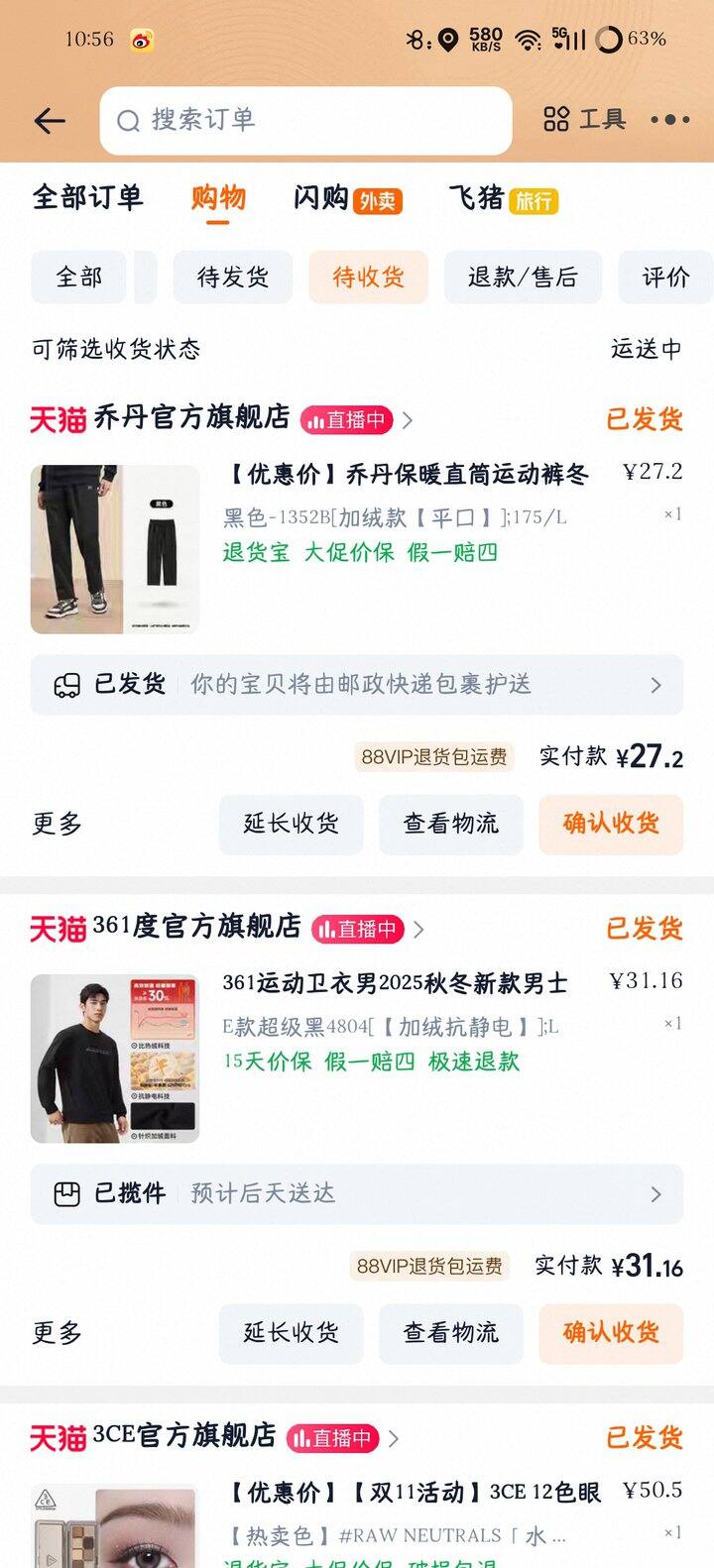Select the 待发货 filter chip

coord(233,277)
